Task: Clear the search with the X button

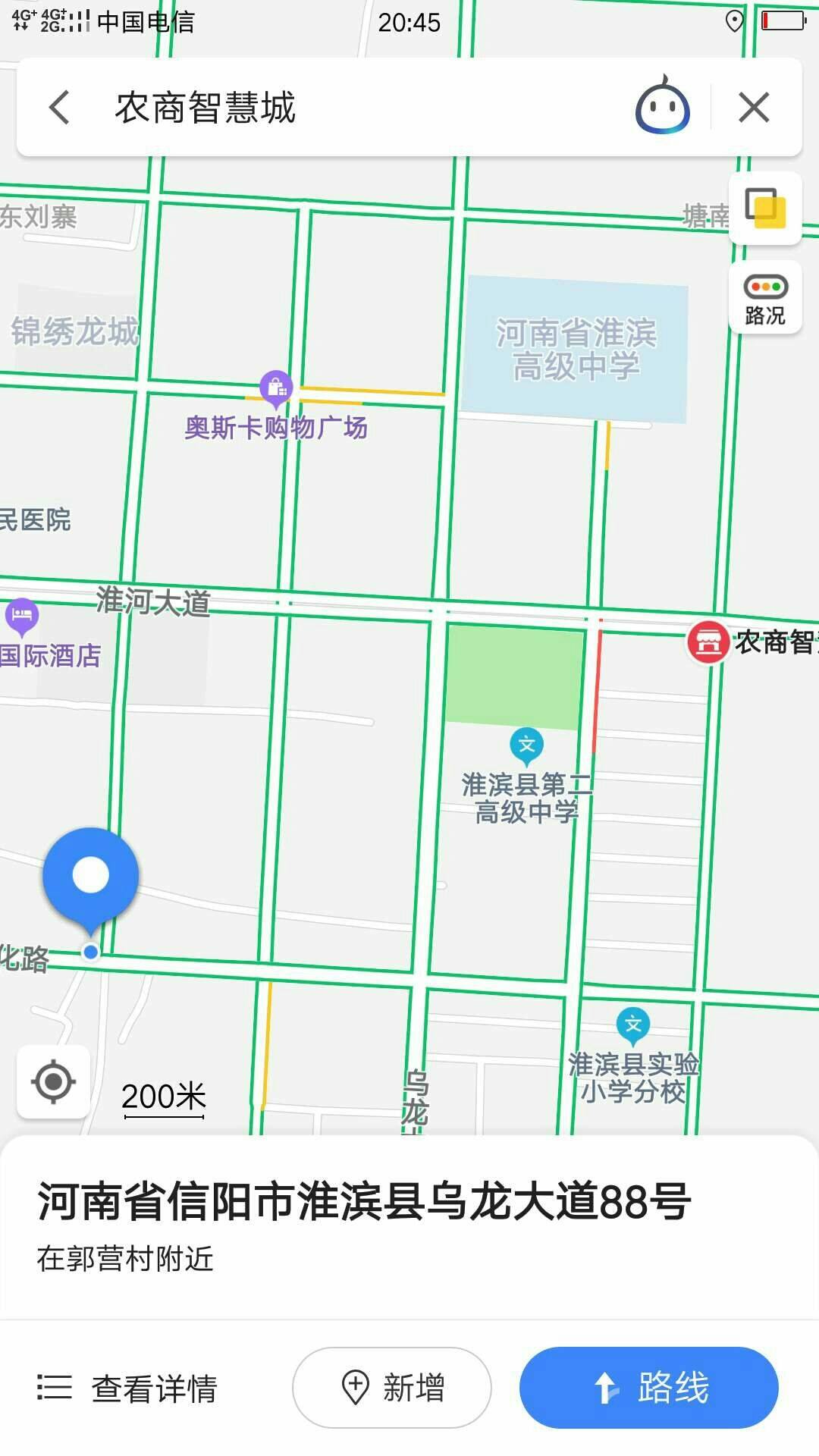Action: 754,107
